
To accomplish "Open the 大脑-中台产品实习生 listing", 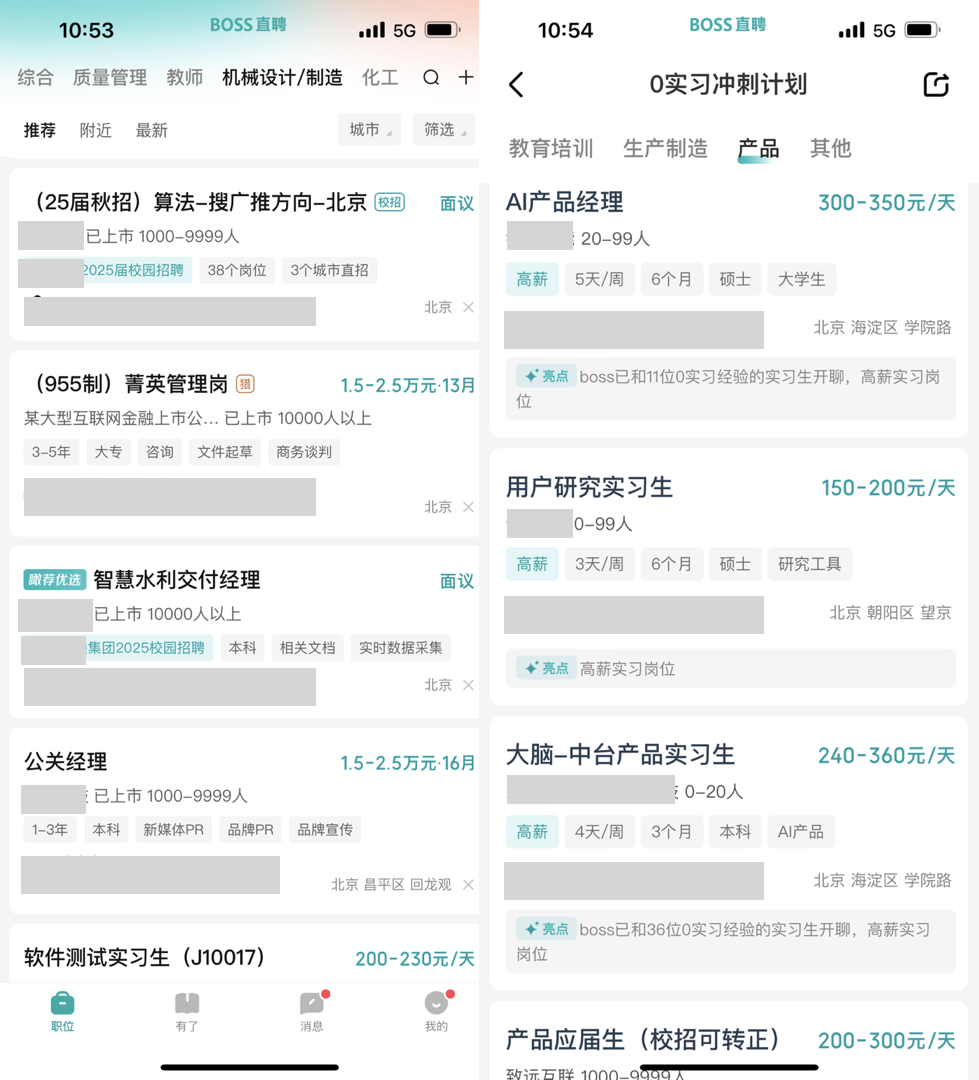I will click(x=620, y=755).
